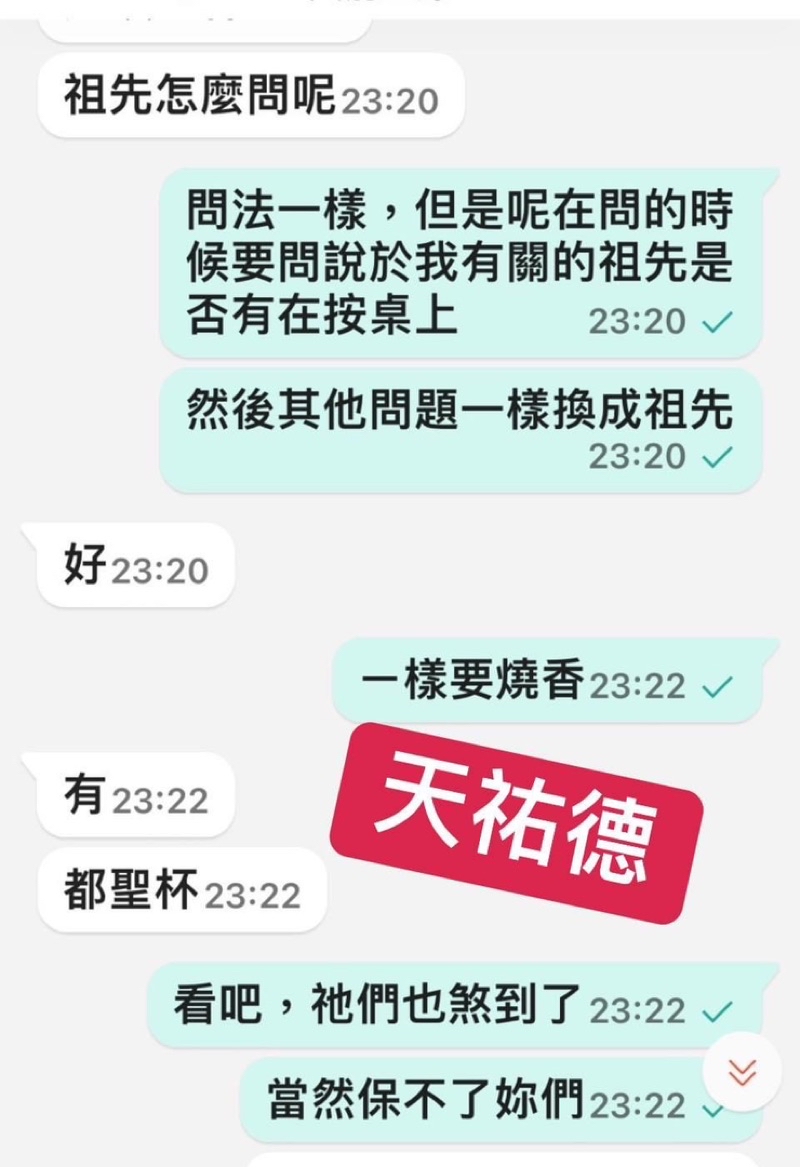Jump to the latest messages with the down-arrow button
Viewport: 800px width, 1167px height.
741,1073
